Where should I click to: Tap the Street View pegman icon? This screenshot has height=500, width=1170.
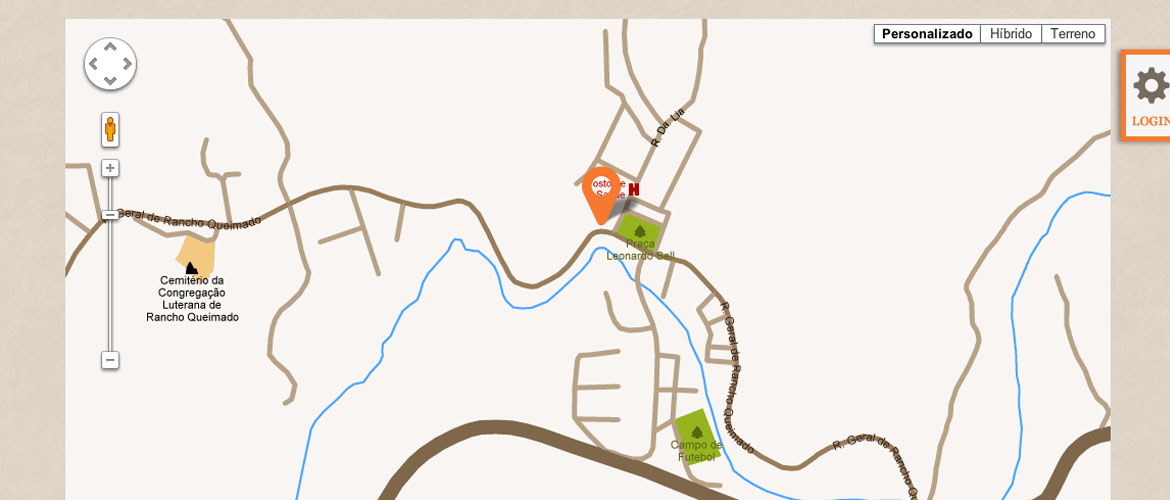110,130
